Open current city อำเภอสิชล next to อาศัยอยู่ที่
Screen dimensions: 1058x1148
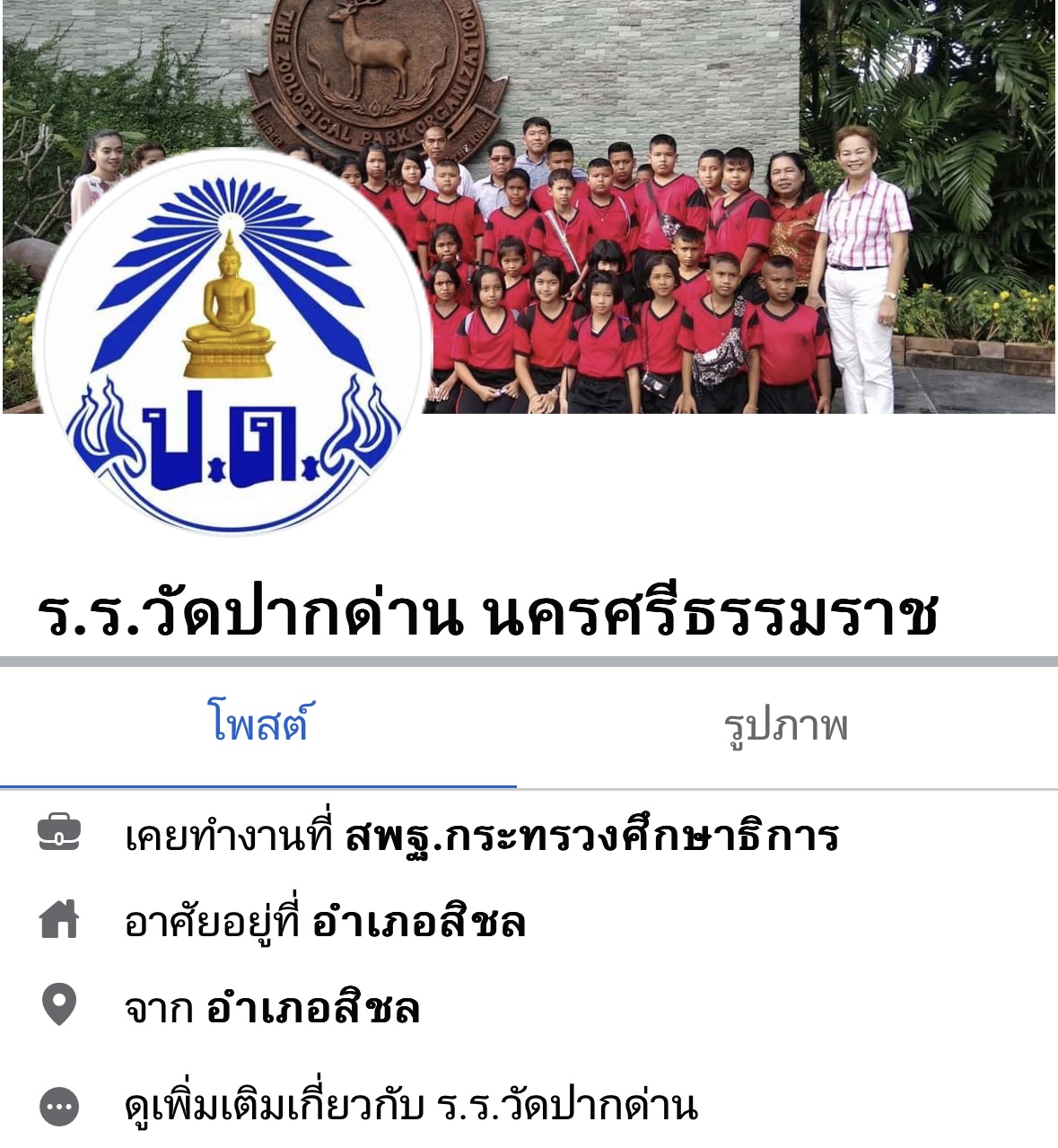point(419,923)
